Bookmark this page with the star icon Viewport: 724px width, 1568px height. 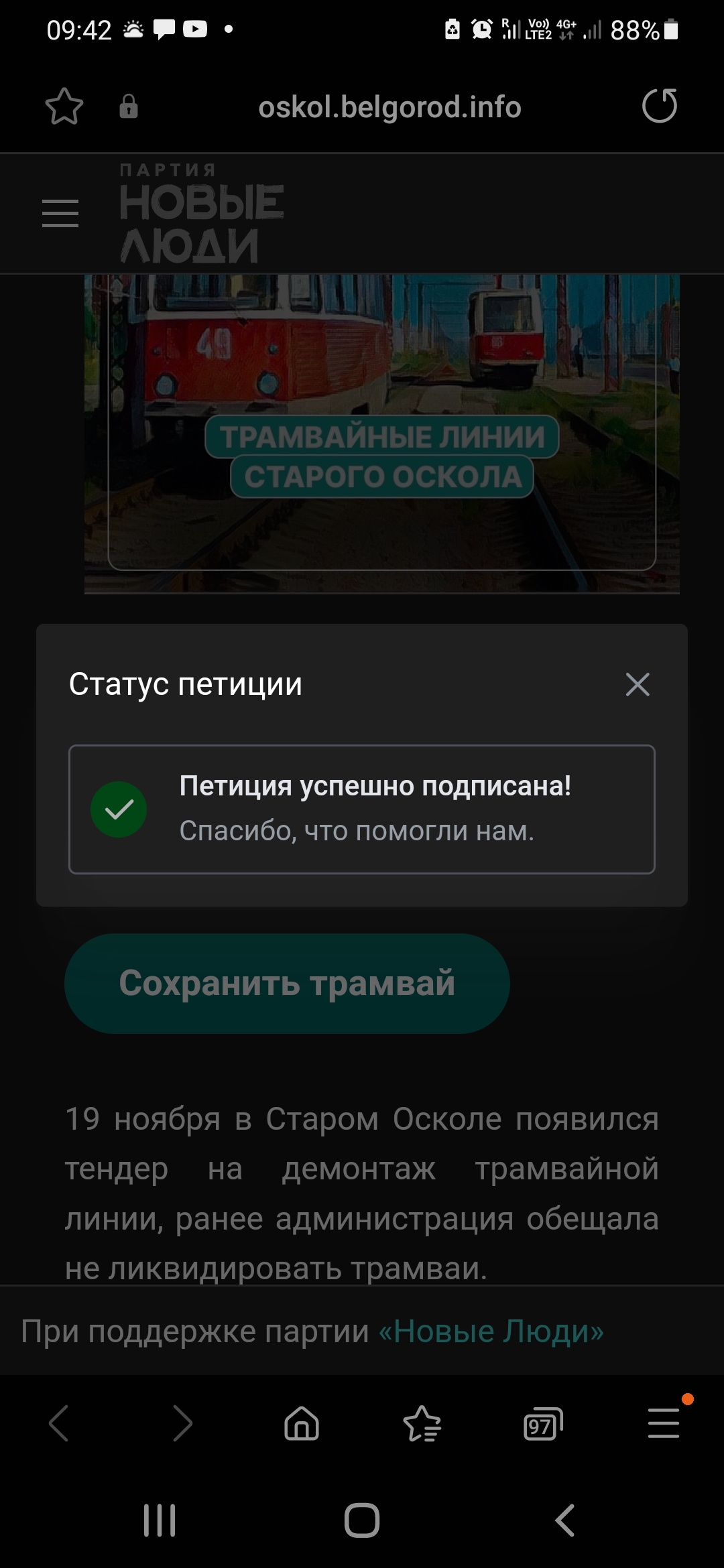[x=64, y=107]
